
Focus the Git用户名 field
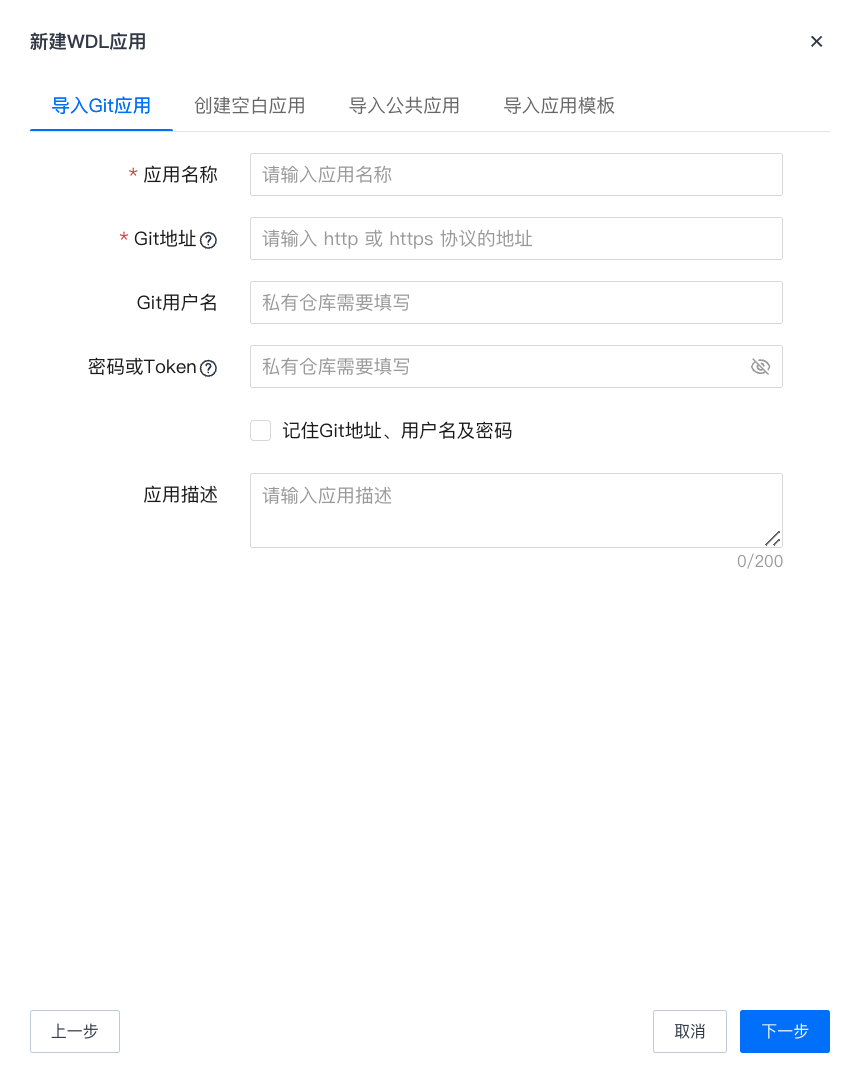click(516, 303)
